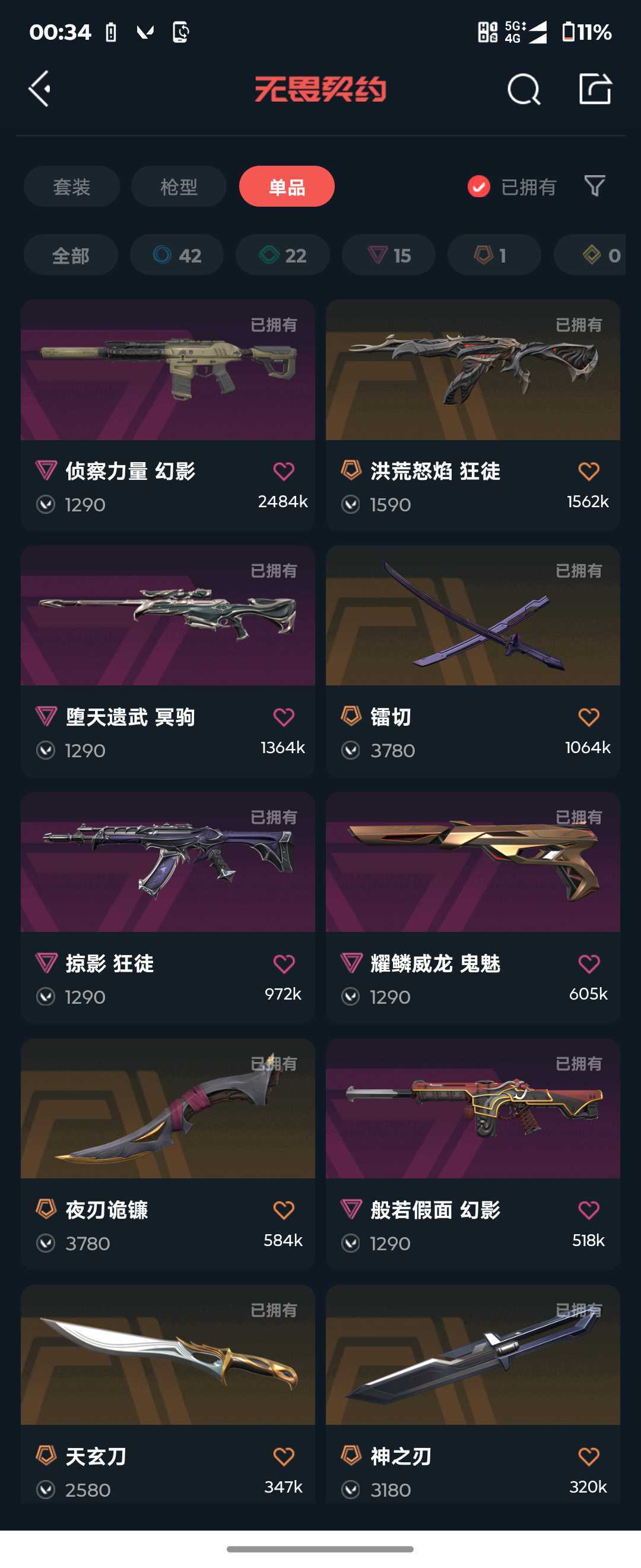Select the 全部 tier chip

click(x=71, y=255)
